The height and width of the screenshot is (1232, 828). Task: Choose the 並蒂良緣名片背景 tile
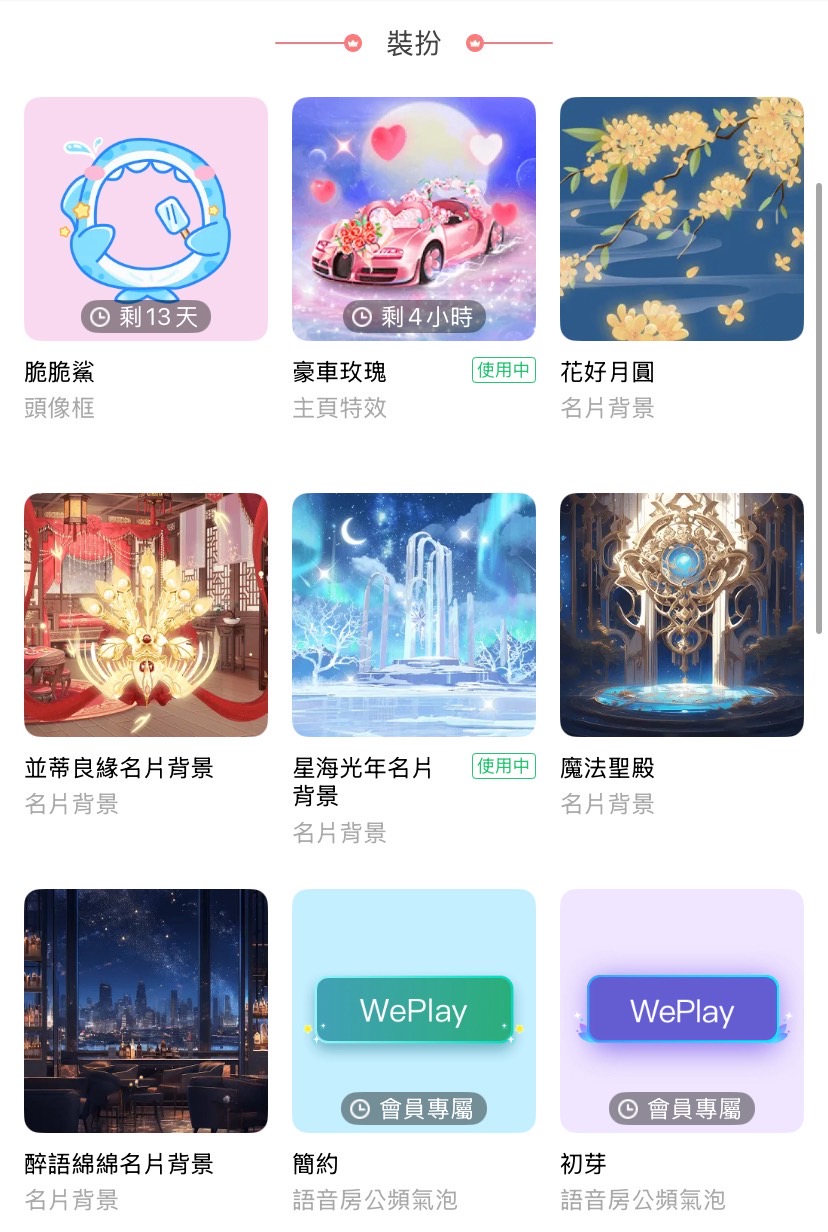click(x=146, y=615)
